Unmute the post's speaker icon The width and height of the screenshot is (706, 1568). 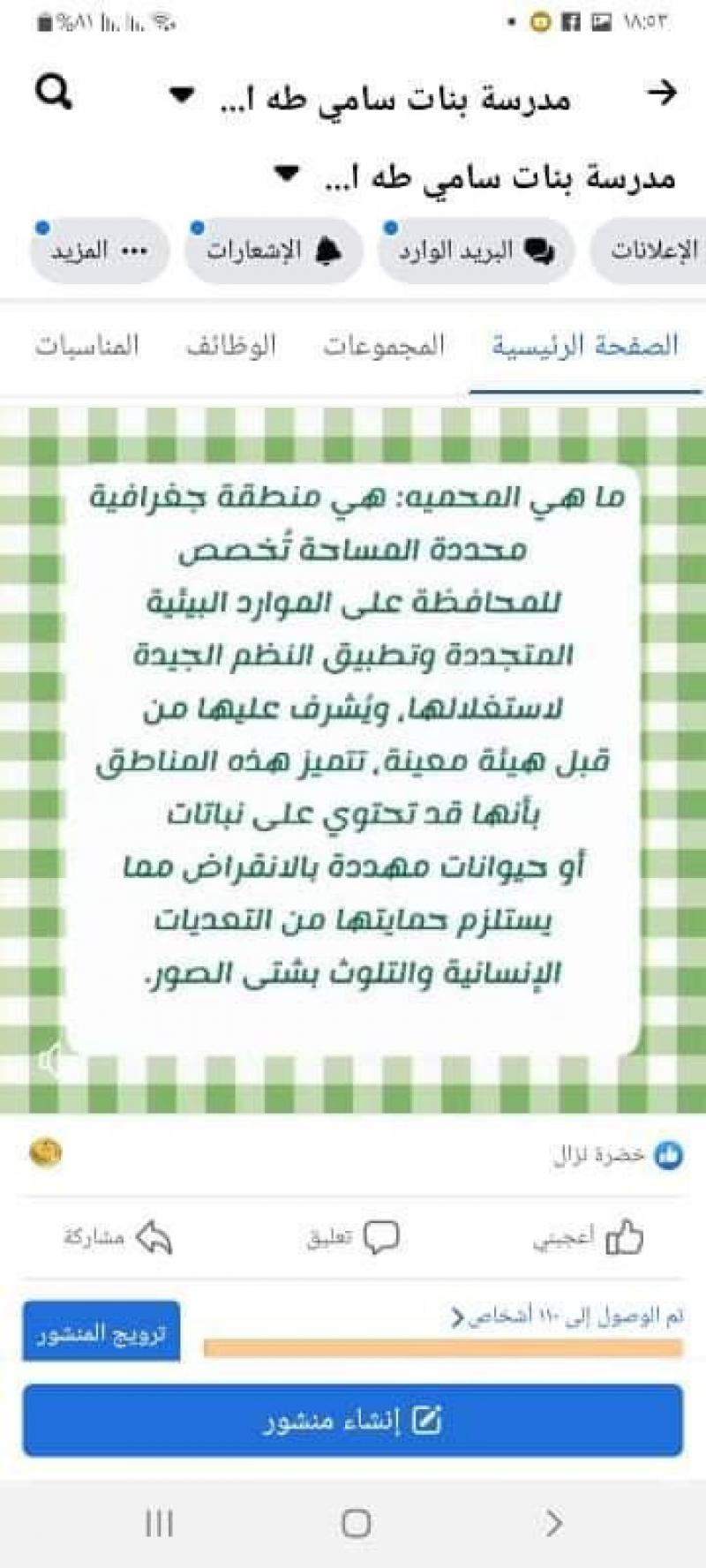pyautogui.click(x=51, y=1061)
